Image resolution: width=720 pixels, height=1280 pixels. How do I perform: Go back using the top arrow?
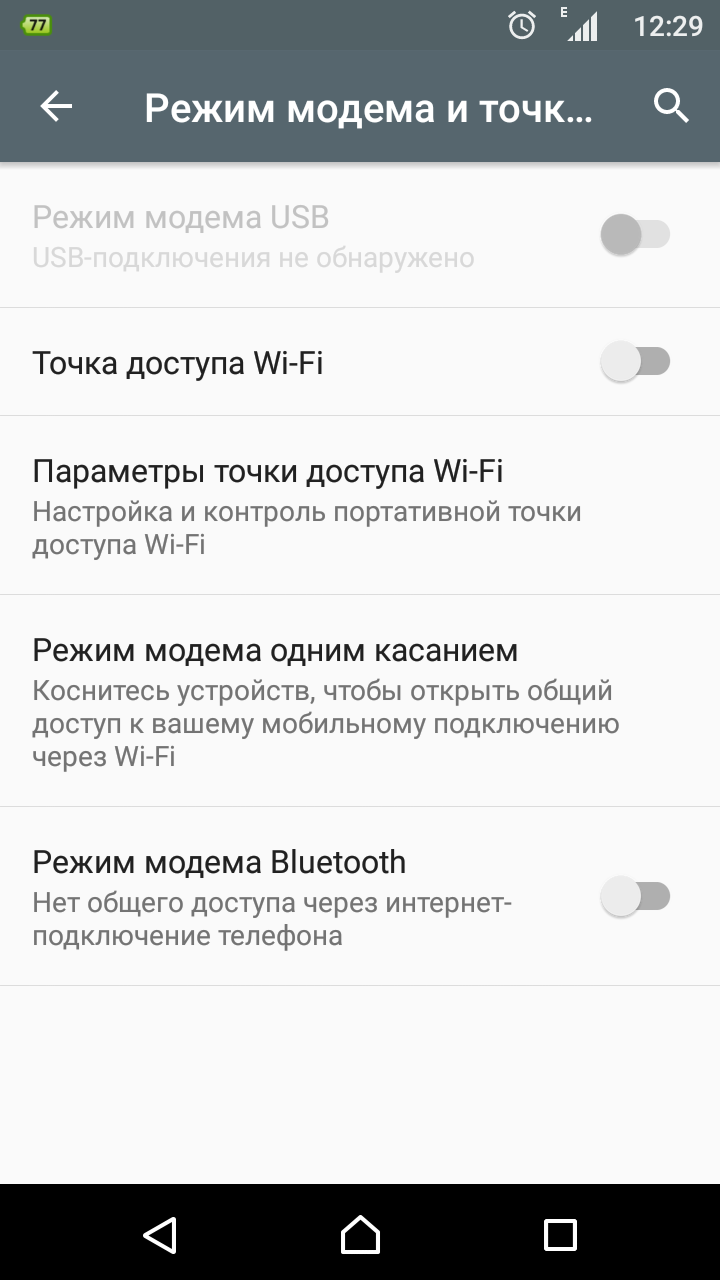point(56,107)
